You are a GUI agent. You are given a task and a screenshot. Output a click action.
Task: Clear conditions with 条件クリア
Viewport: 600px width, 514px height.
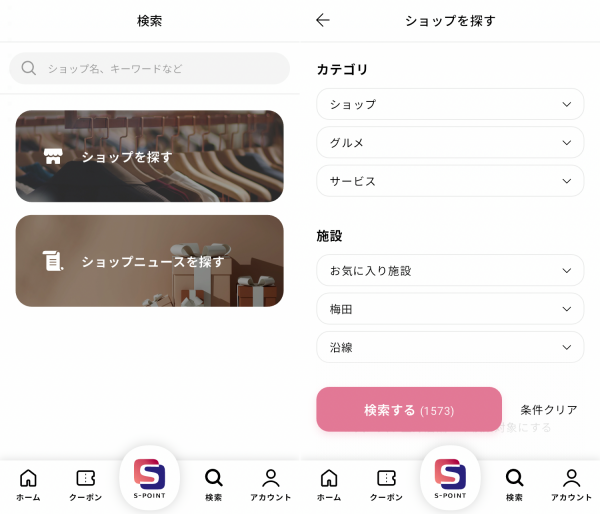549,410
